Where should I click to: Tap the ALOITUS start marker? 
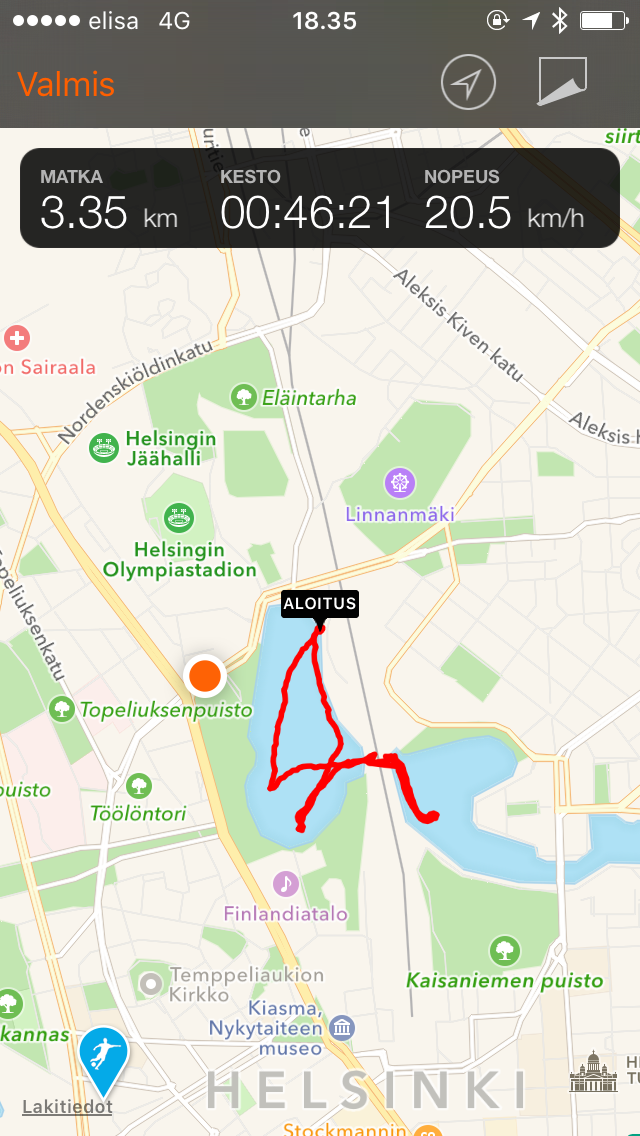319,604
